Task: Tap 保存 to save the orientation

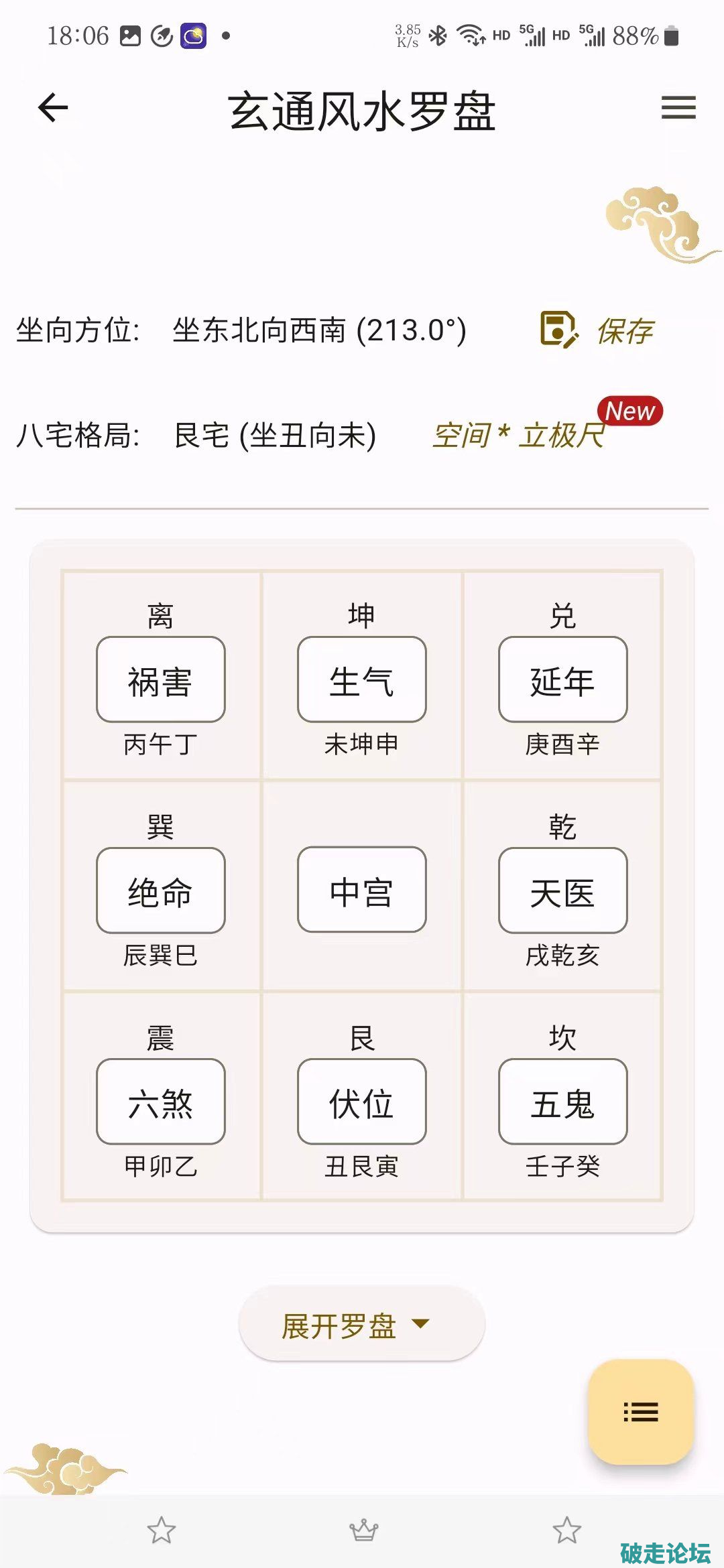Action: 598,330
